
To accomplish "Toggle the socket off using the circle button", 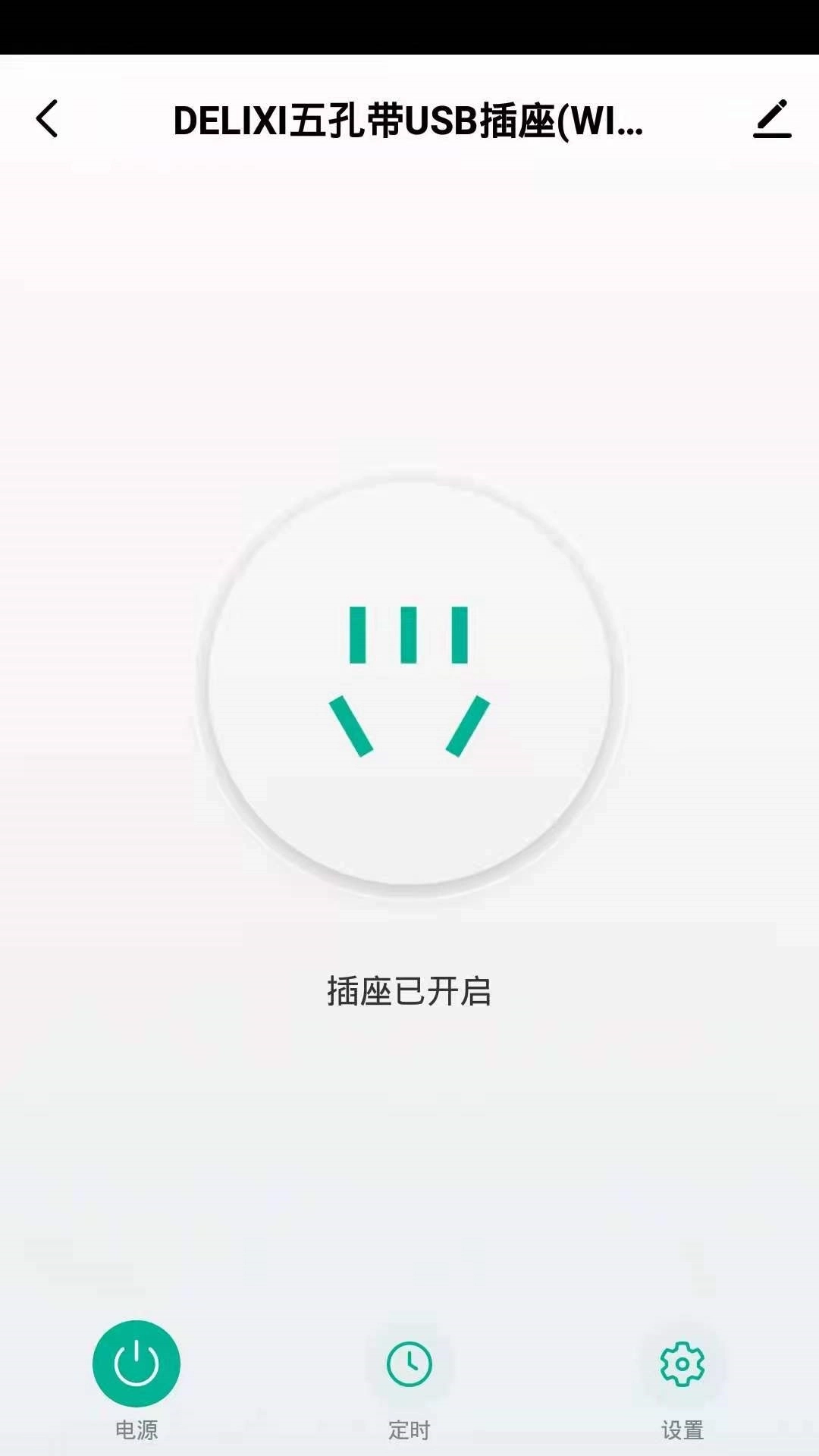I will tap(409, 682).
